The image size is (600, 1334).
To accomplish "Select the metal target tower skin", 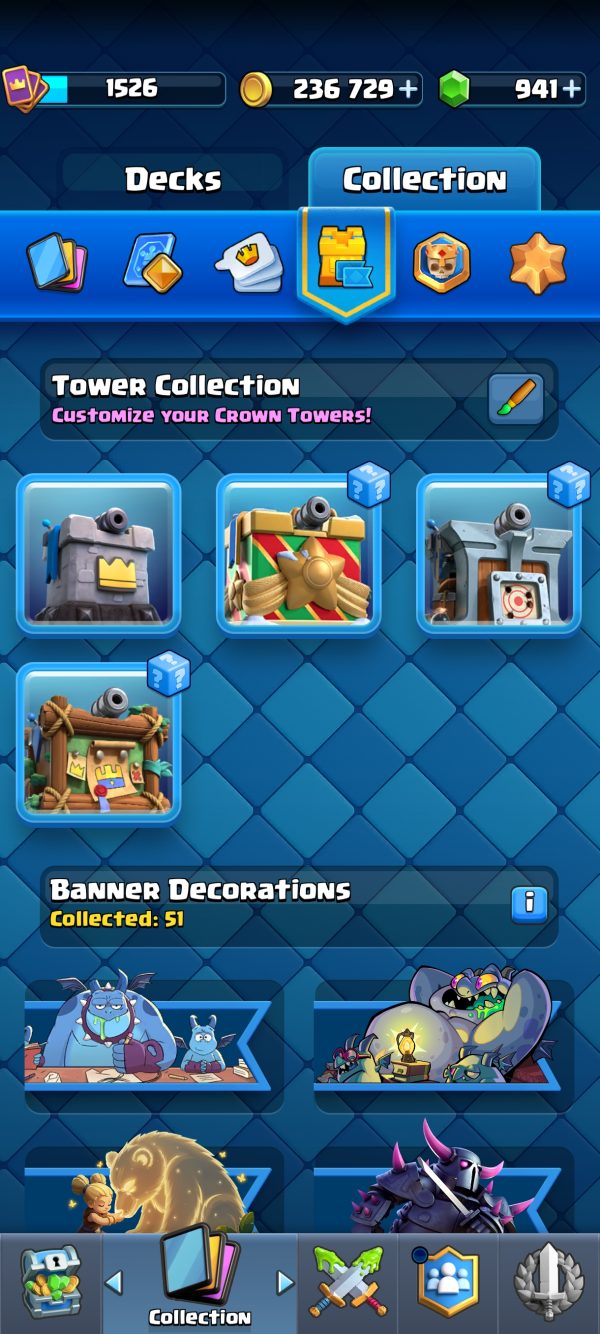I will coord(499,554).
